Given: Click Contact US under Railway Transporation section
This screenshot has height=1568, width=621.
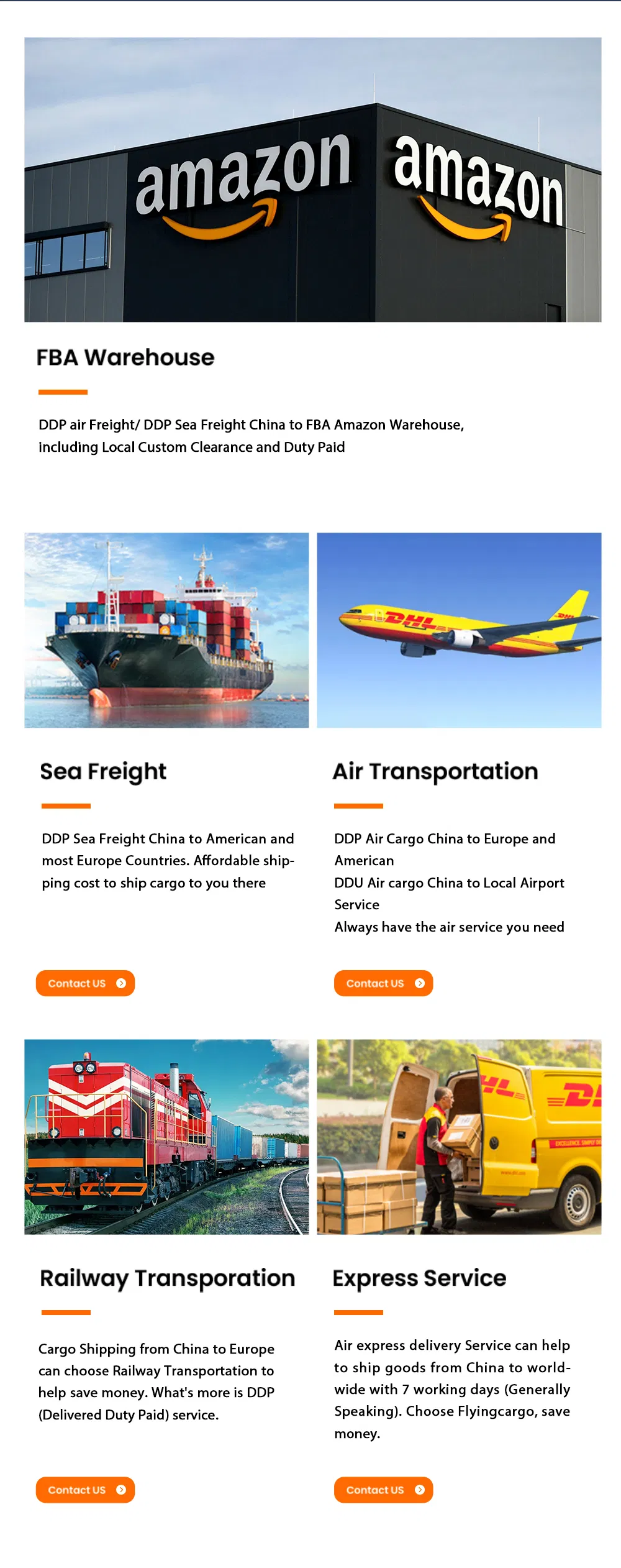Looking at the screenshot, I should click(85, 1490).
